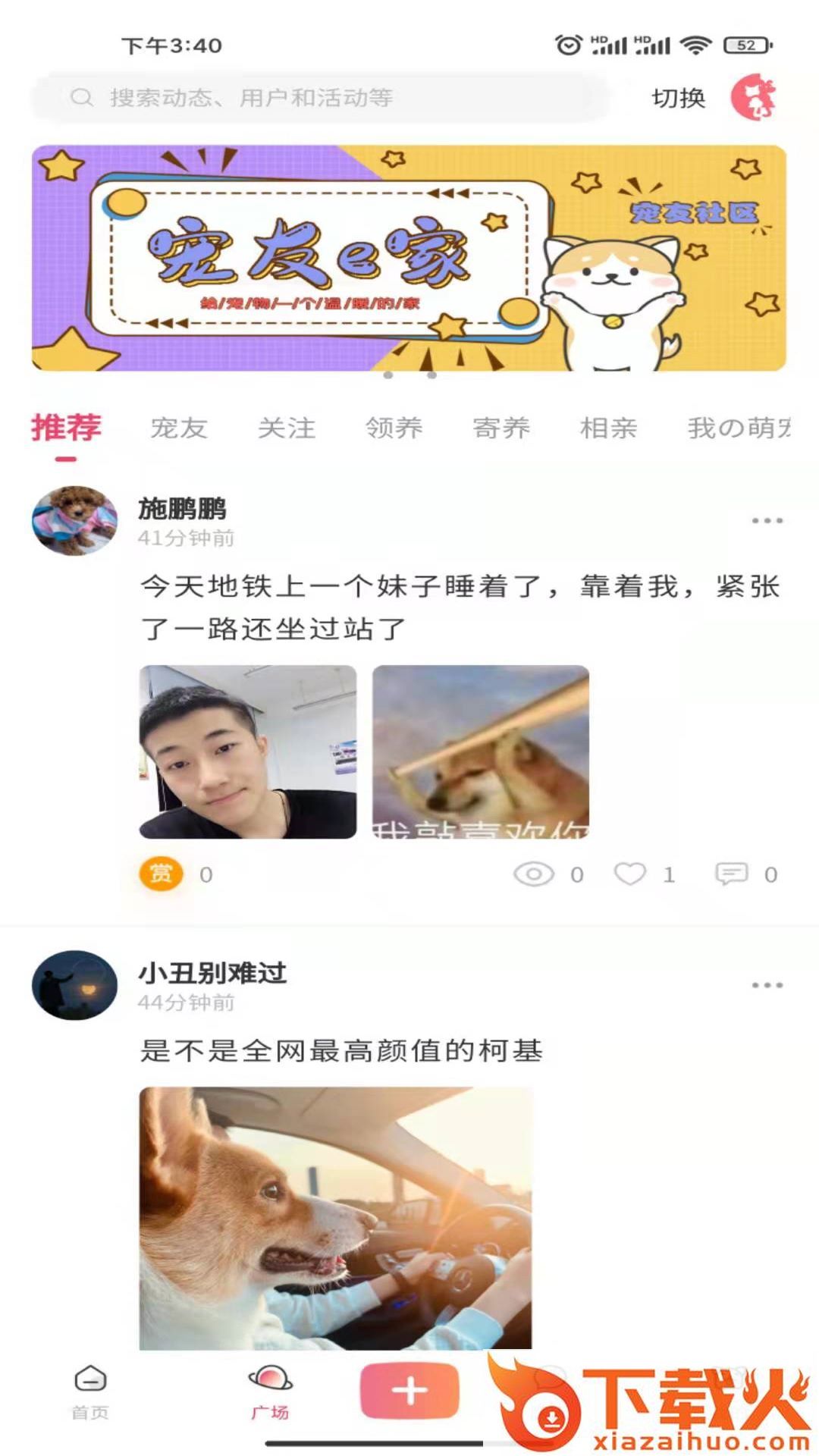
Task: Like 施鹏鹏's post
Action: (630, 874)
